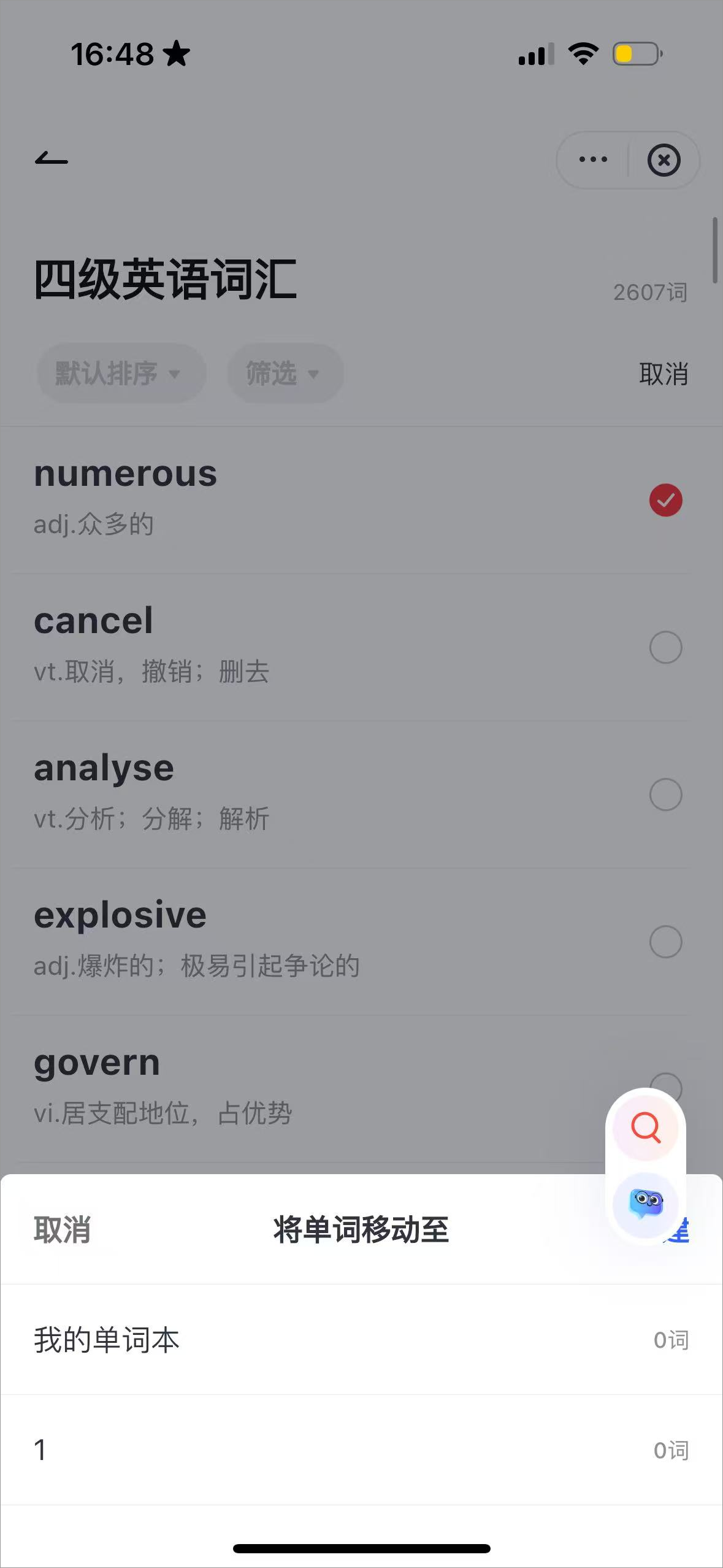This screenshot has height=1568, width=723.
Task: Choose the wordbook named 1
Action: 361,1450
